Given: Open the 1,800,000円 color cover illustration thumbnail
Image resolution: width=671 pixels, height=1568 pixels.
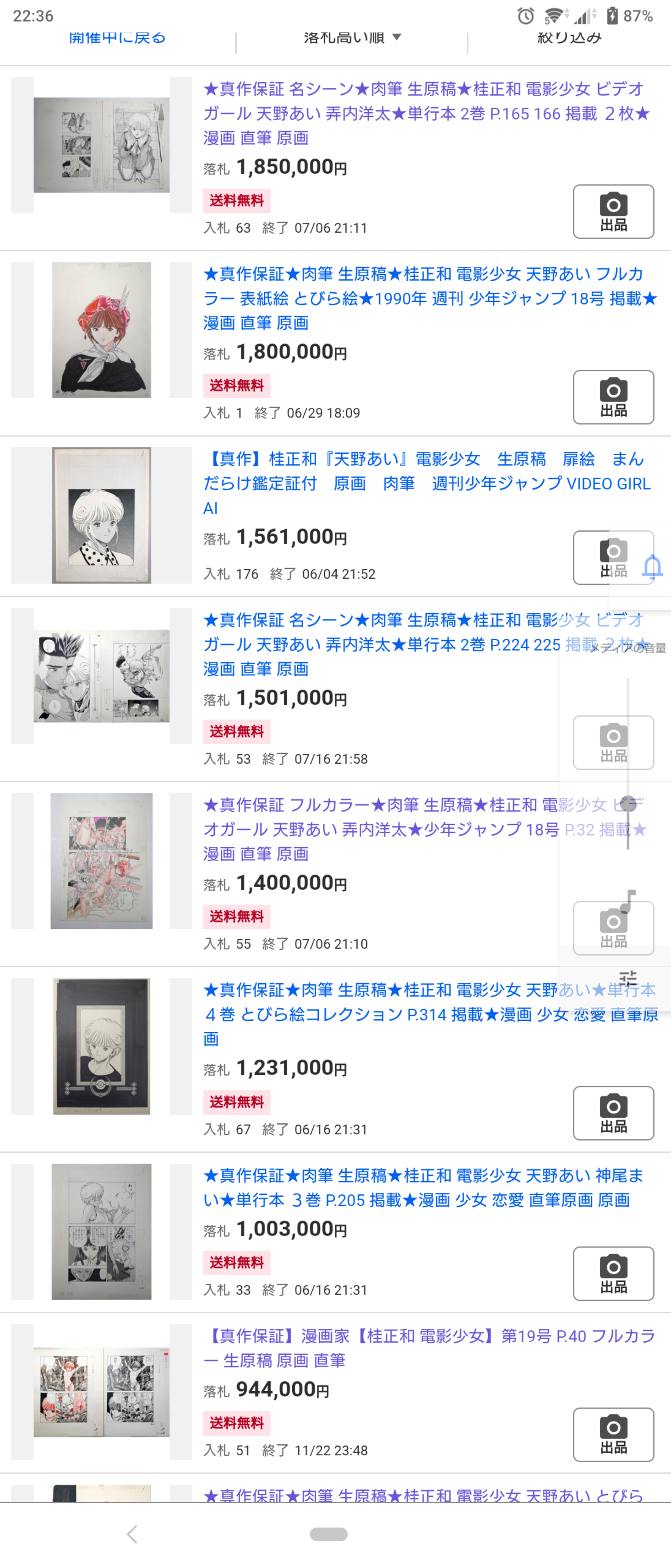Looking at the screenshot, I should click(x=102, y=330).
